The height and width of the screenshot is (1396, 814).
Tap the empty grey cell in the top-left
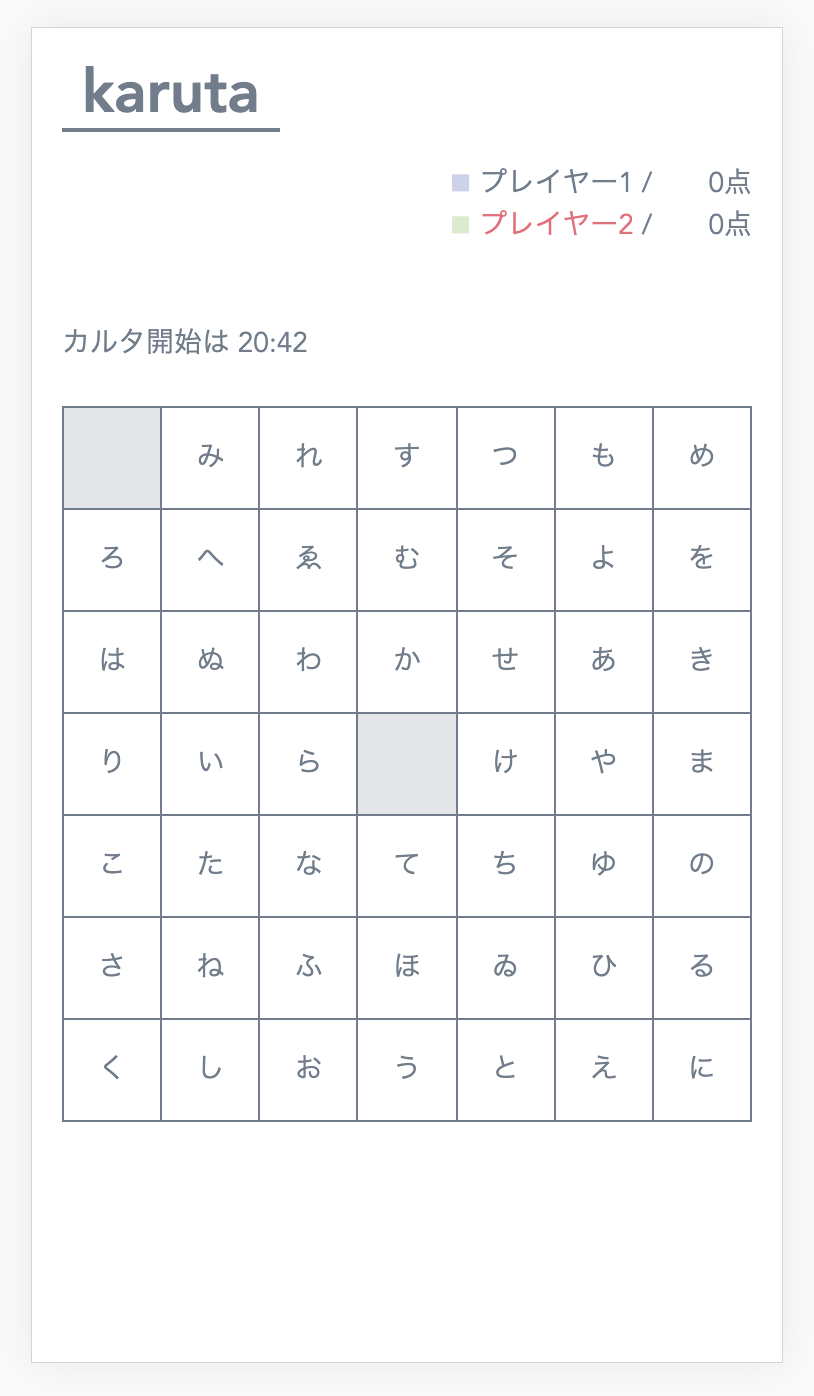(111, 457)
